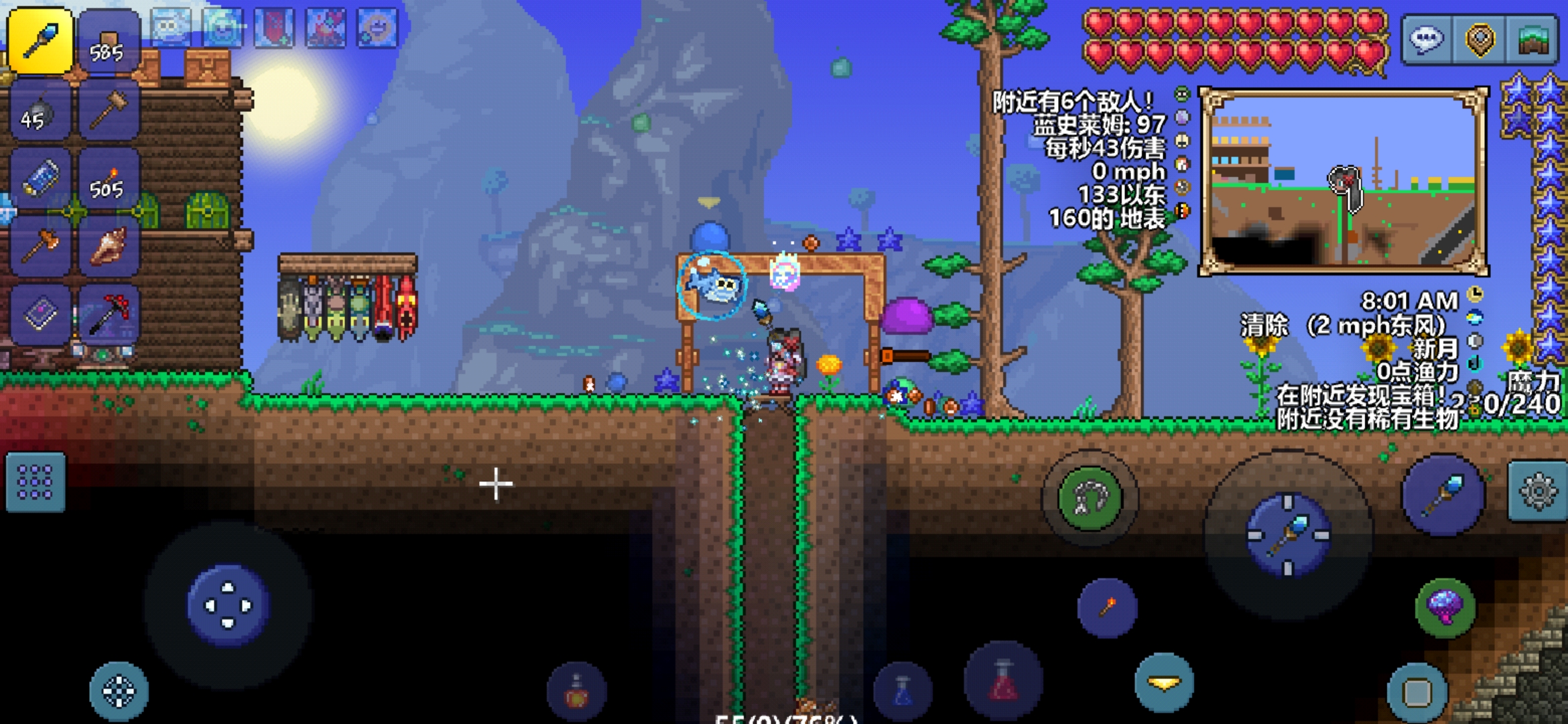Toggle the smart cursor crosshair button

click(x=119, y=692)
